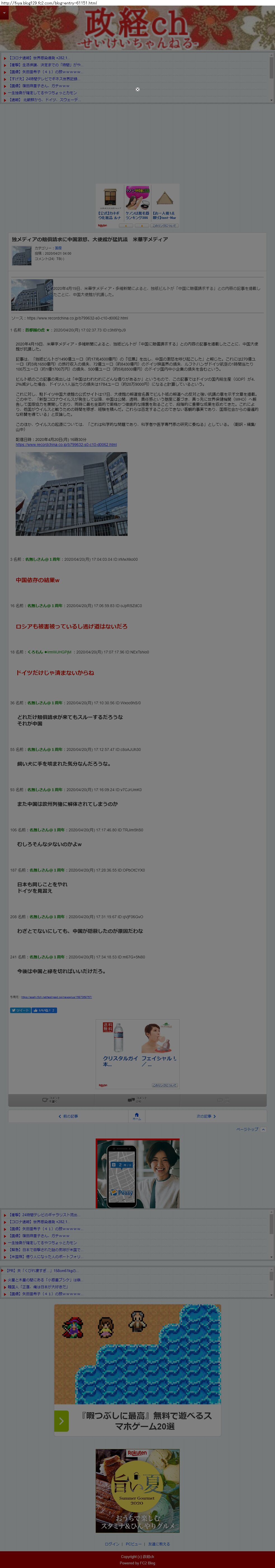This screenshot has height=1568, width=275.
Task: Share the article with the ツイート button
Action: pyautogui.click(x=20, y=1010)
